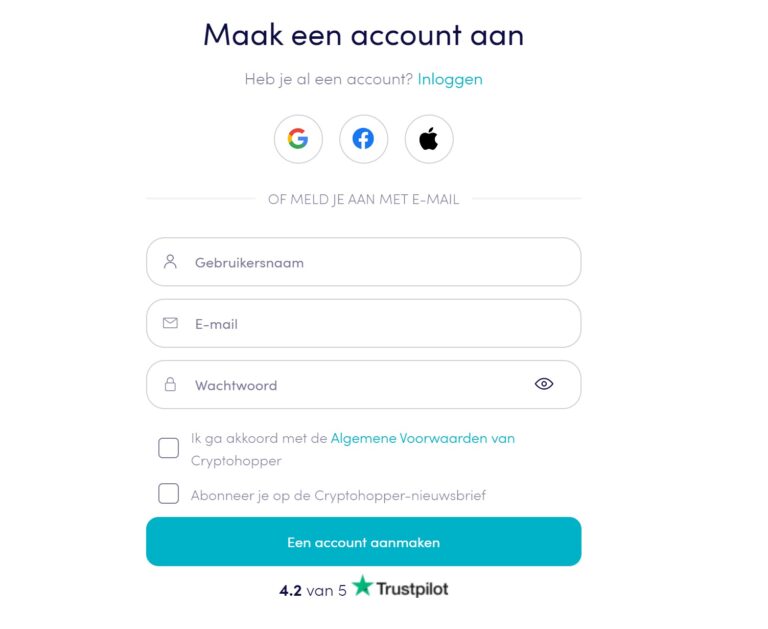Sign up with Google
This screenshot has height=629, width=768.
tap(298, 139)
